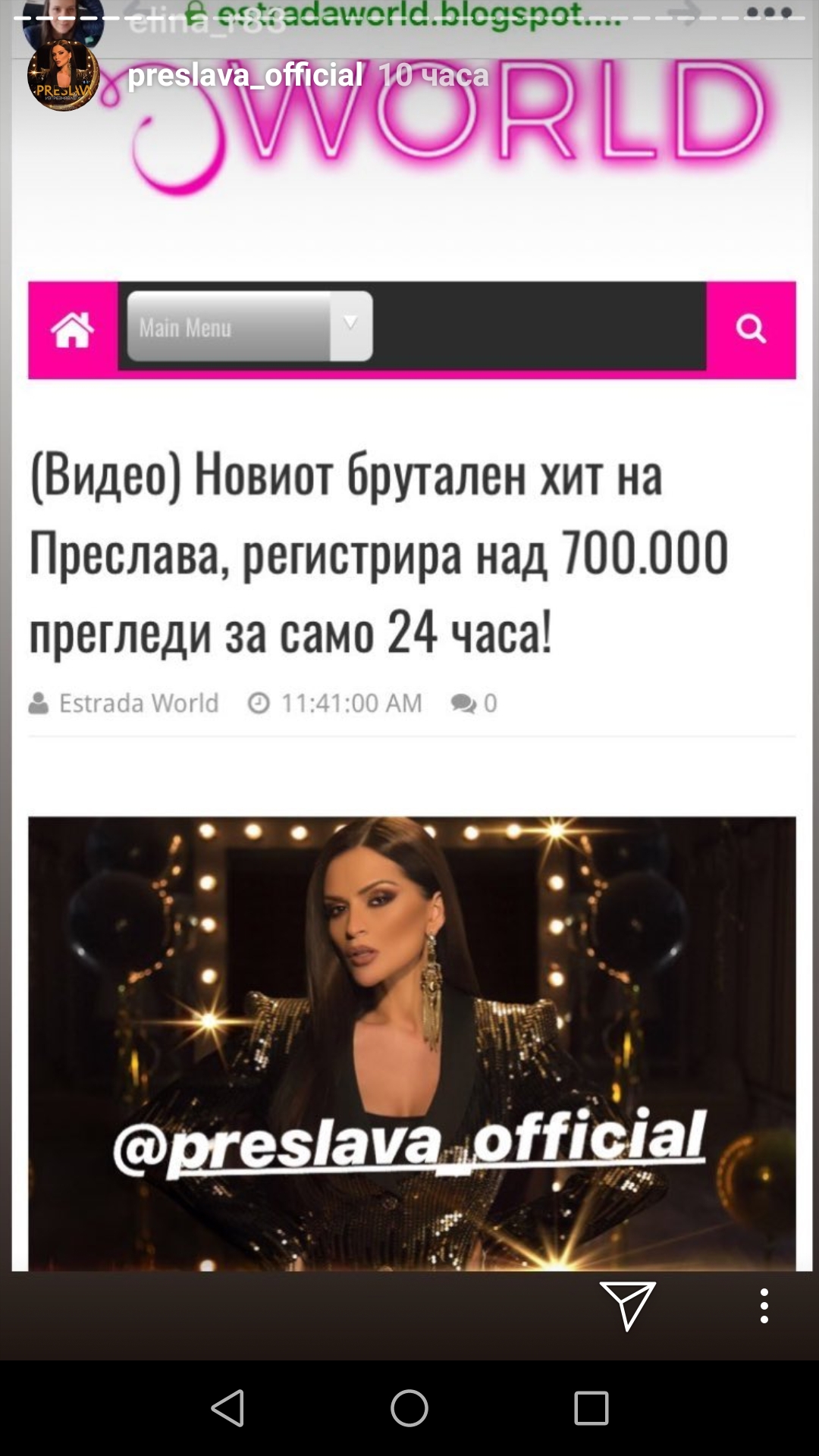Tap the preslava_official username in the story header
This screenshot has width=819, height=1456.
click(x=245, y=75)
